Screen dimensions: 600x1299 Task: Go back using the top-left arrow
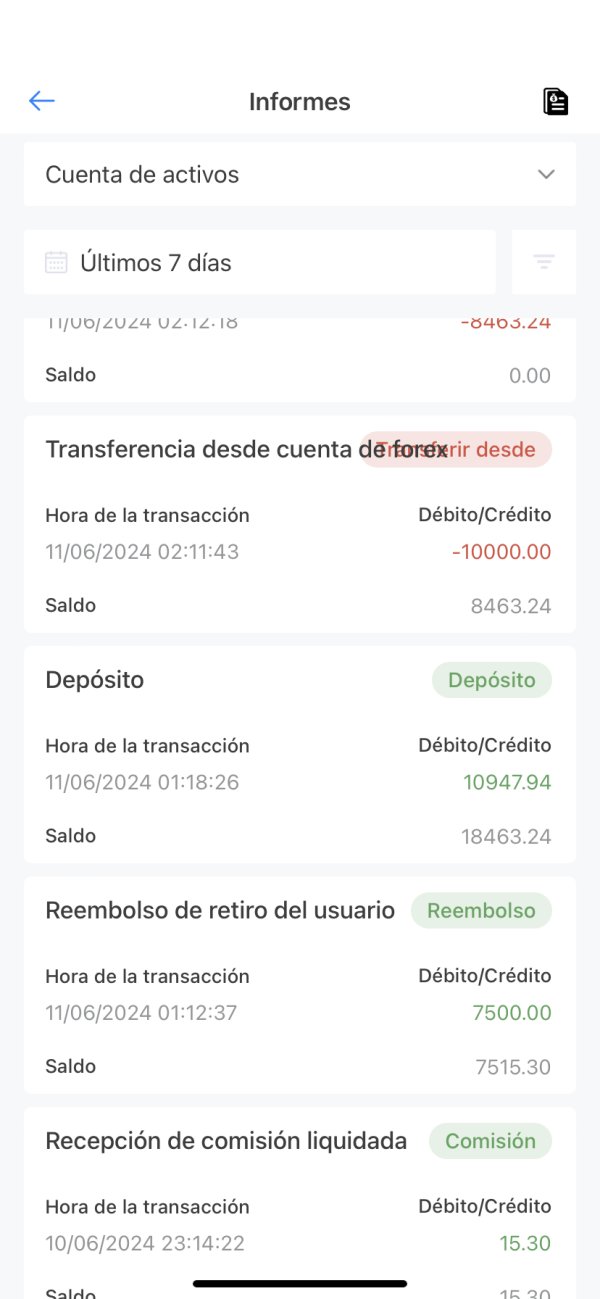pyautogui.click(x=42, y=101)
